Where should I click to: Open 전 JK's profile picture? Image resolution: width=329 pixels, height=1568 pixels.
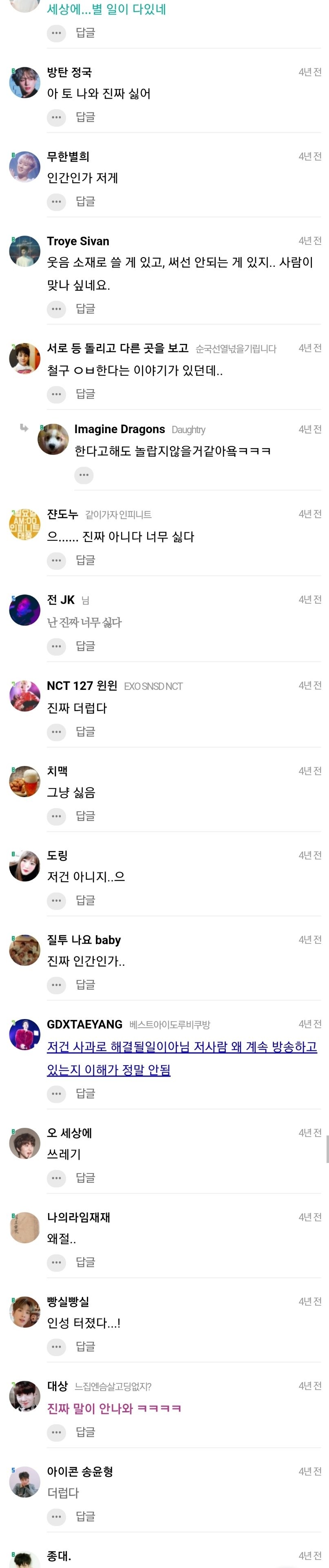(x=25, y=610)
